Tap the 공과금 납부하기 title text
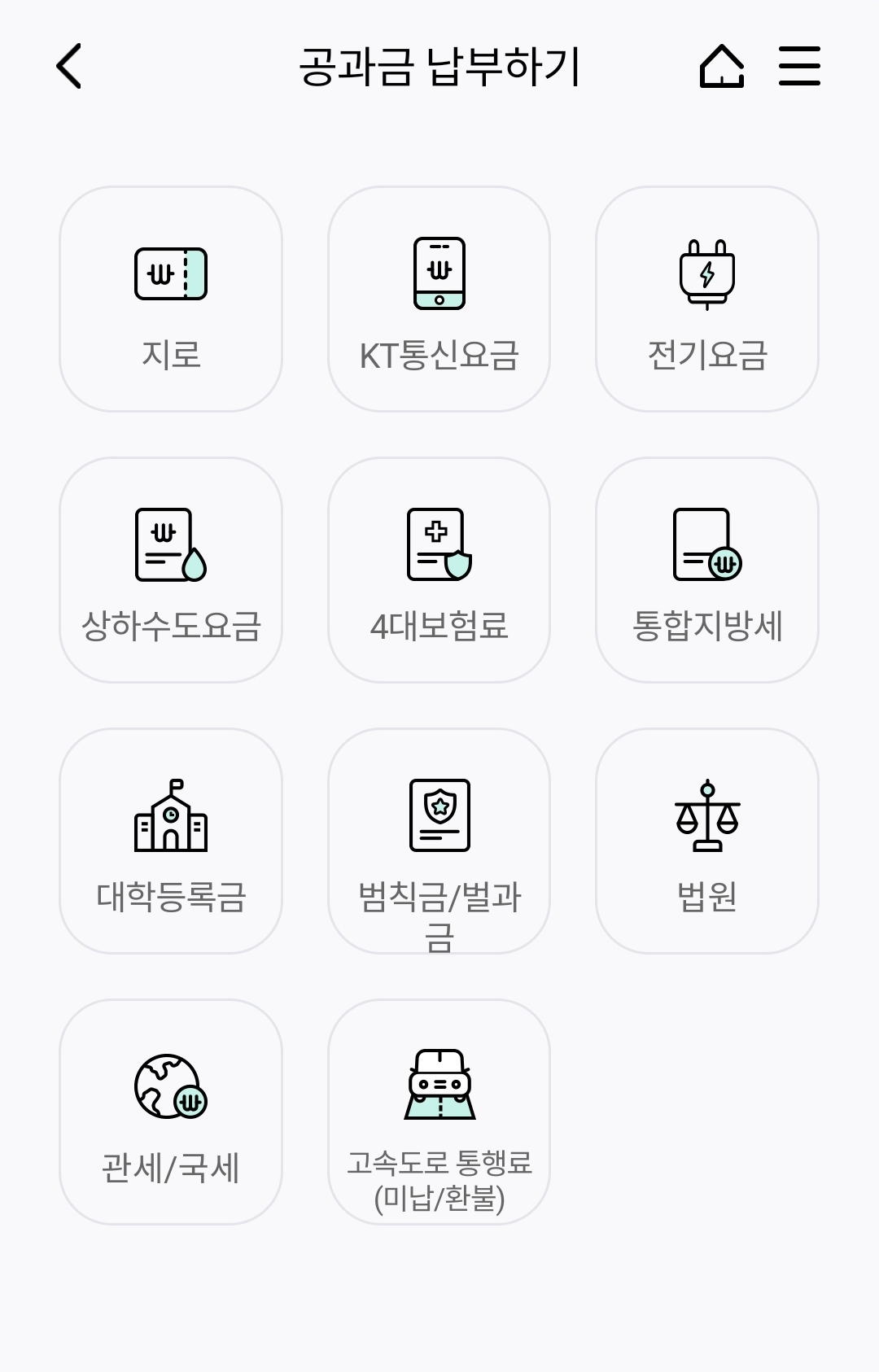This screenshot has width=879, height=1372. pyautogui.click(x=439, y=68)
